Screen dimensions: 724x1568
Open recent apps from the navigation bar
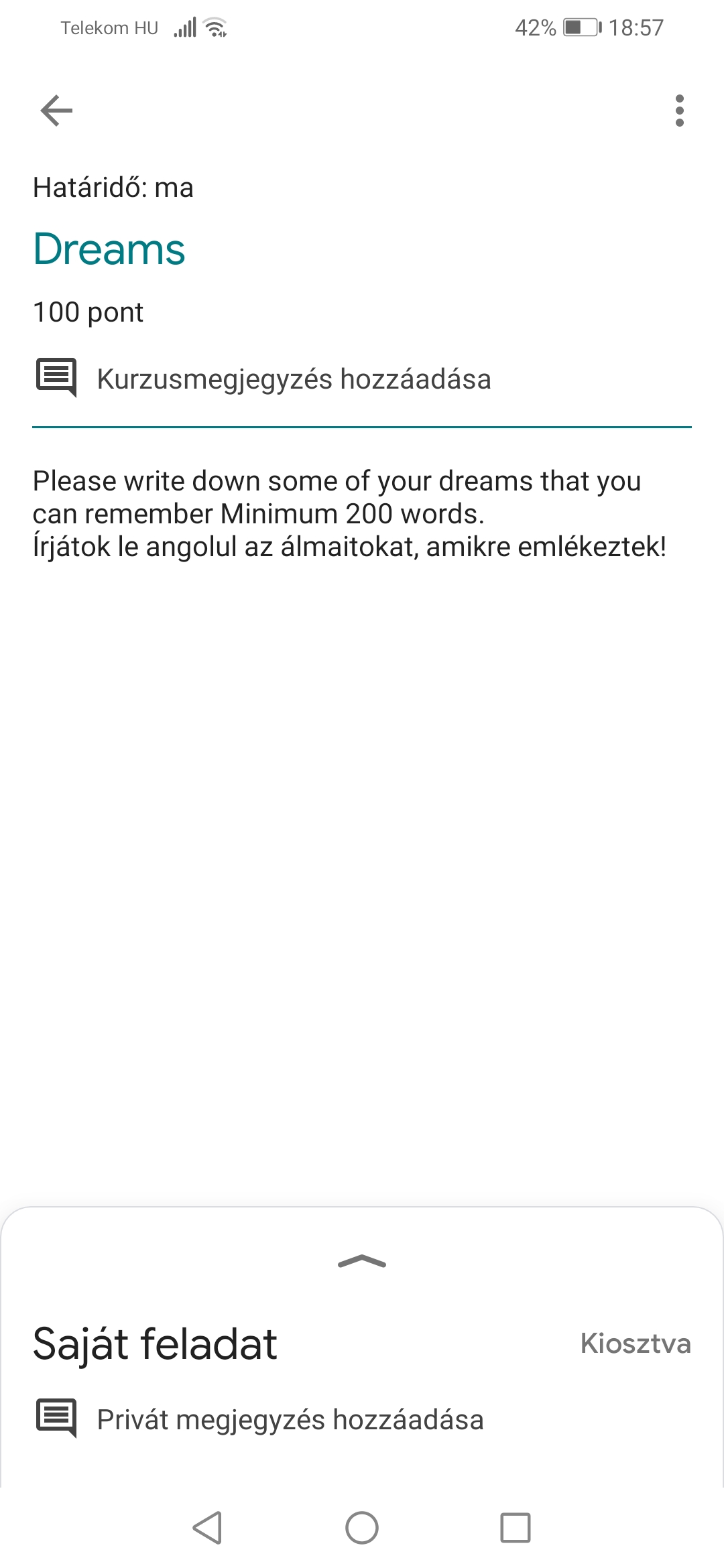(515, 1528)
